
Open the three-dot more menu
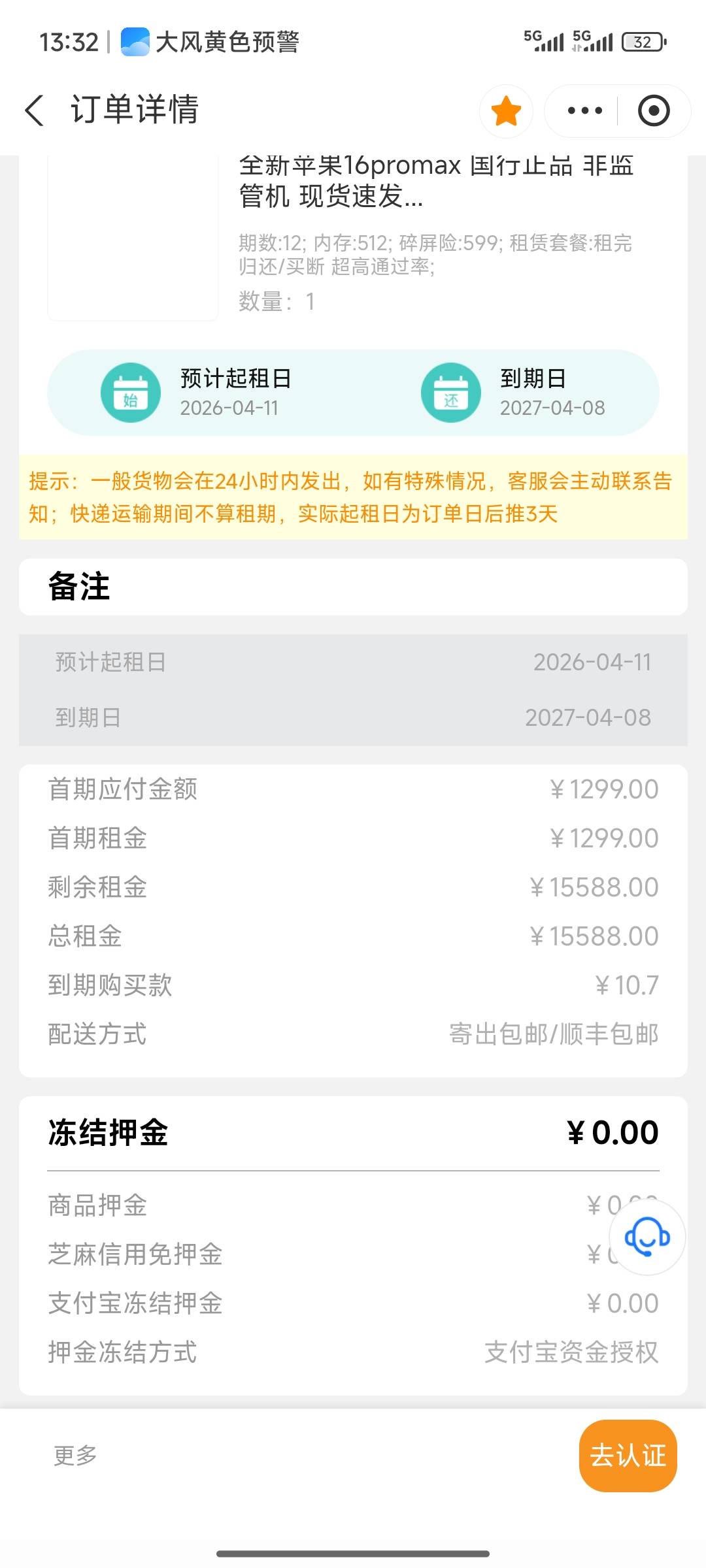pos(585,110)
